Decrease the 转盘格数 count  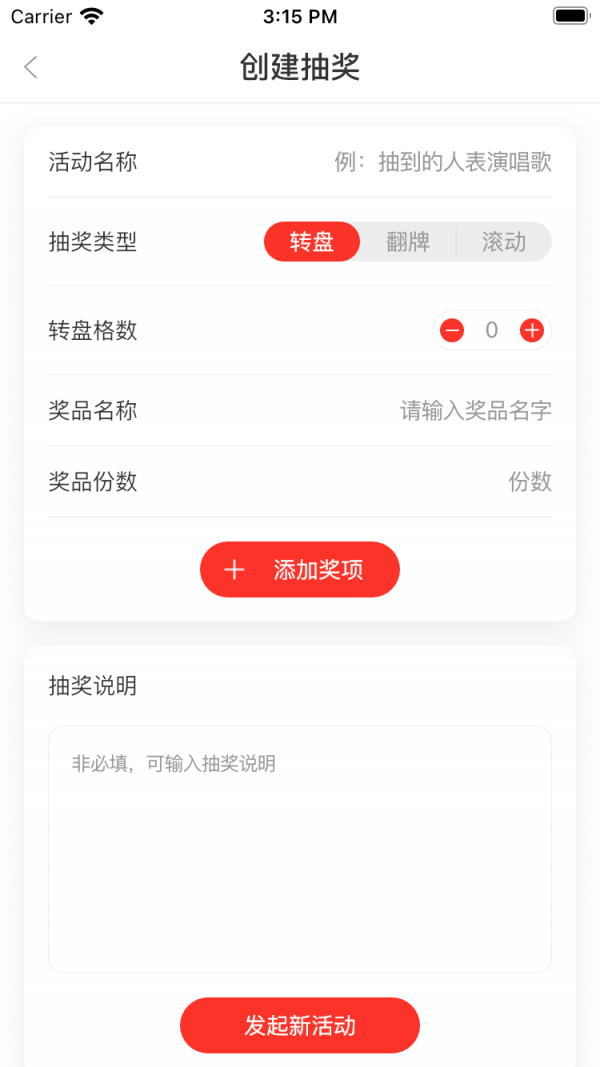(x=452, y=330)
